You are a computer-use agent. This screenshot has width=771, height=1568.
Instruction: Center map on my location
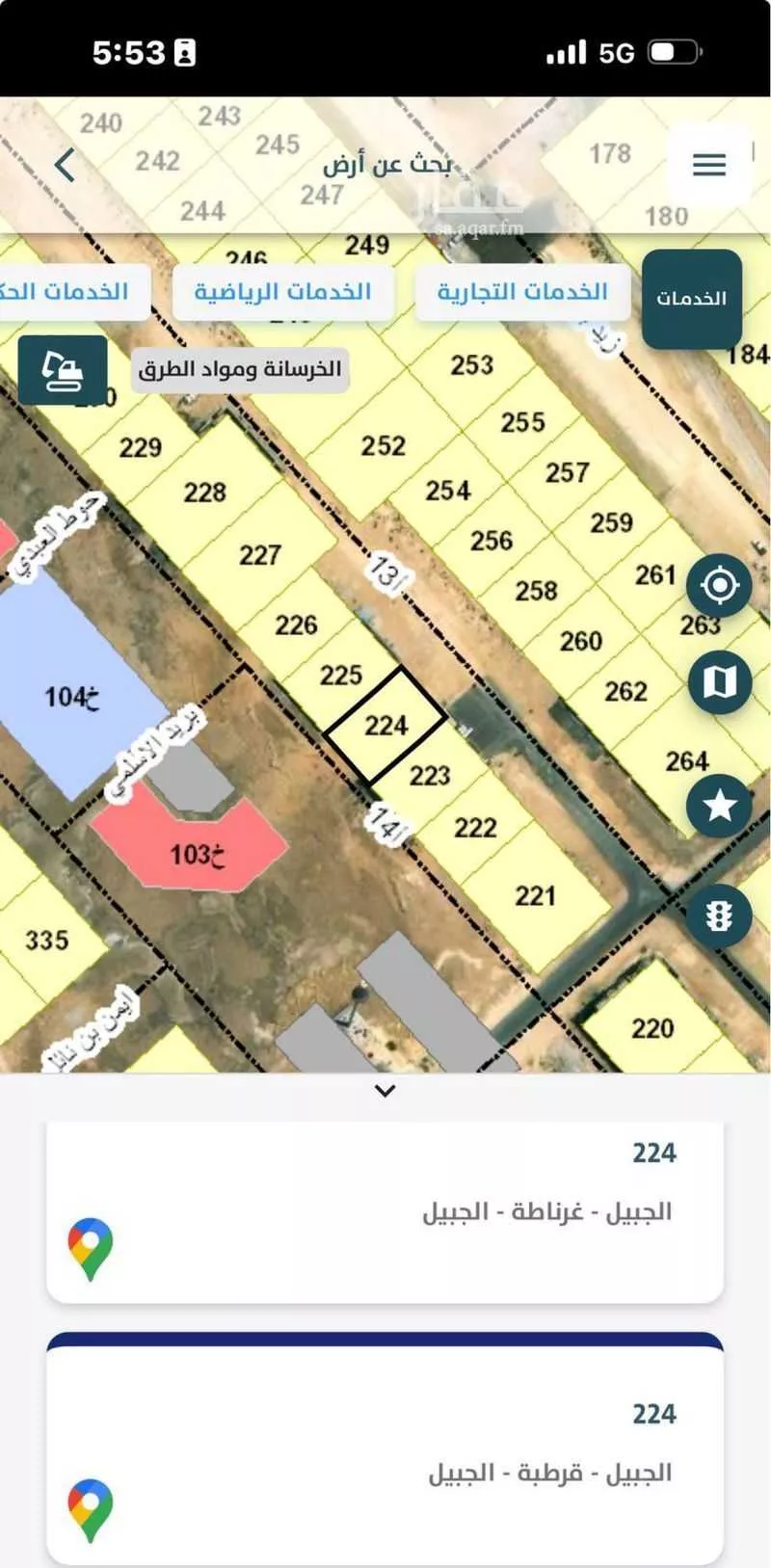719,585
